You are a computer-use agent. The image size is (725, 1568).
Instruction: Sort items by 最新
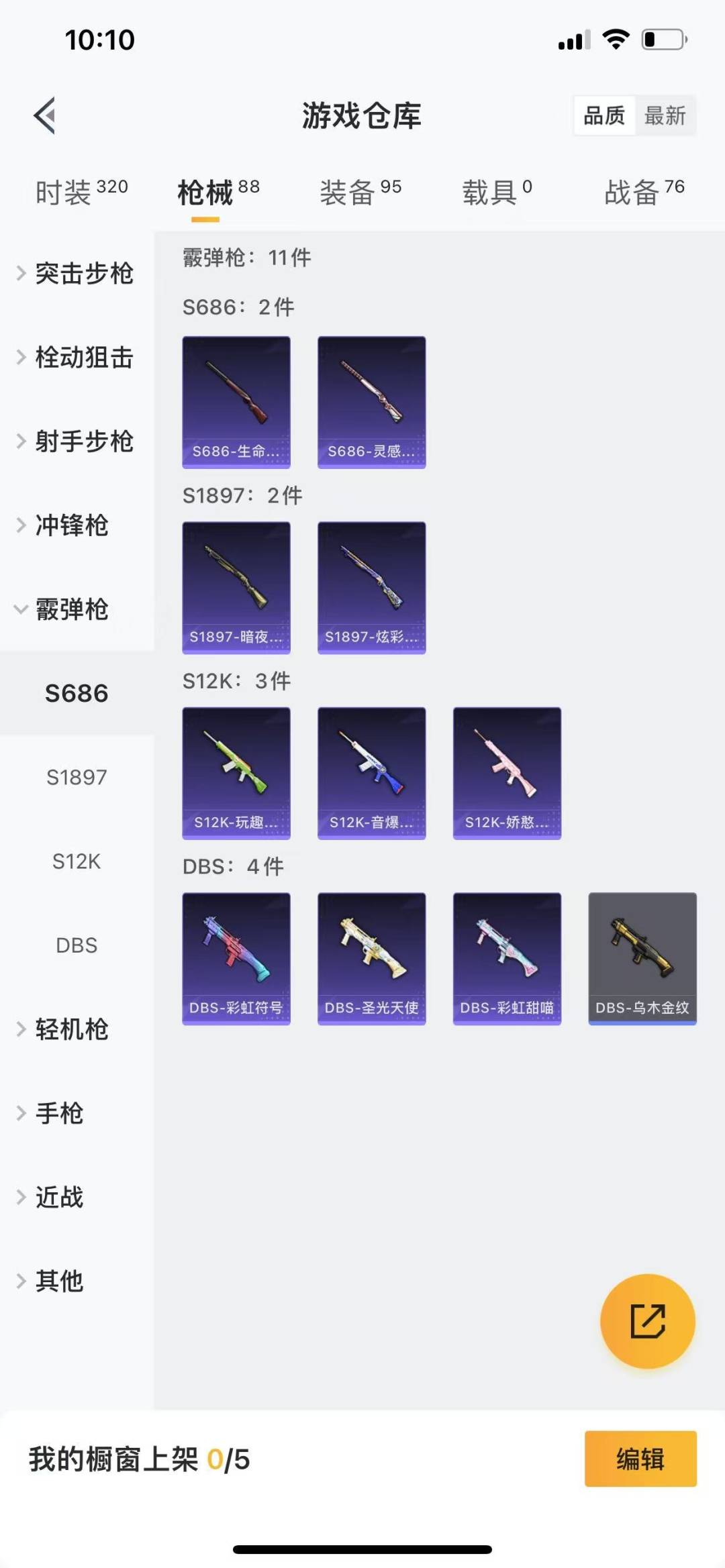665,115
